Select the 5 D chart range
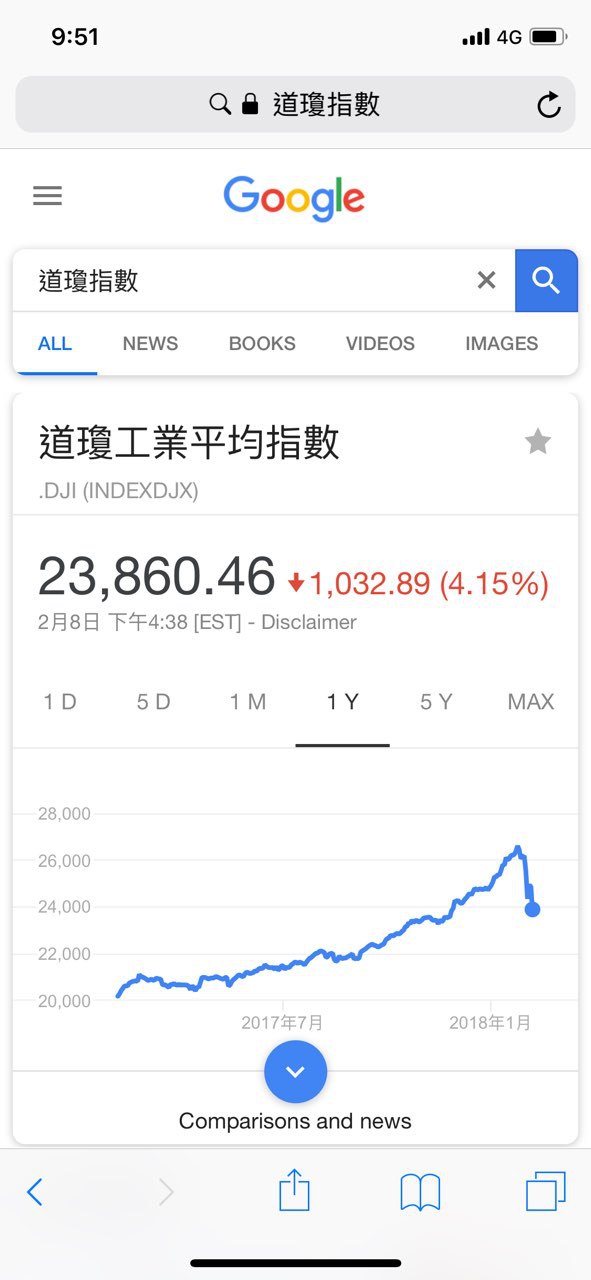The image size is (591, 1280). click(x=154, y=702)
